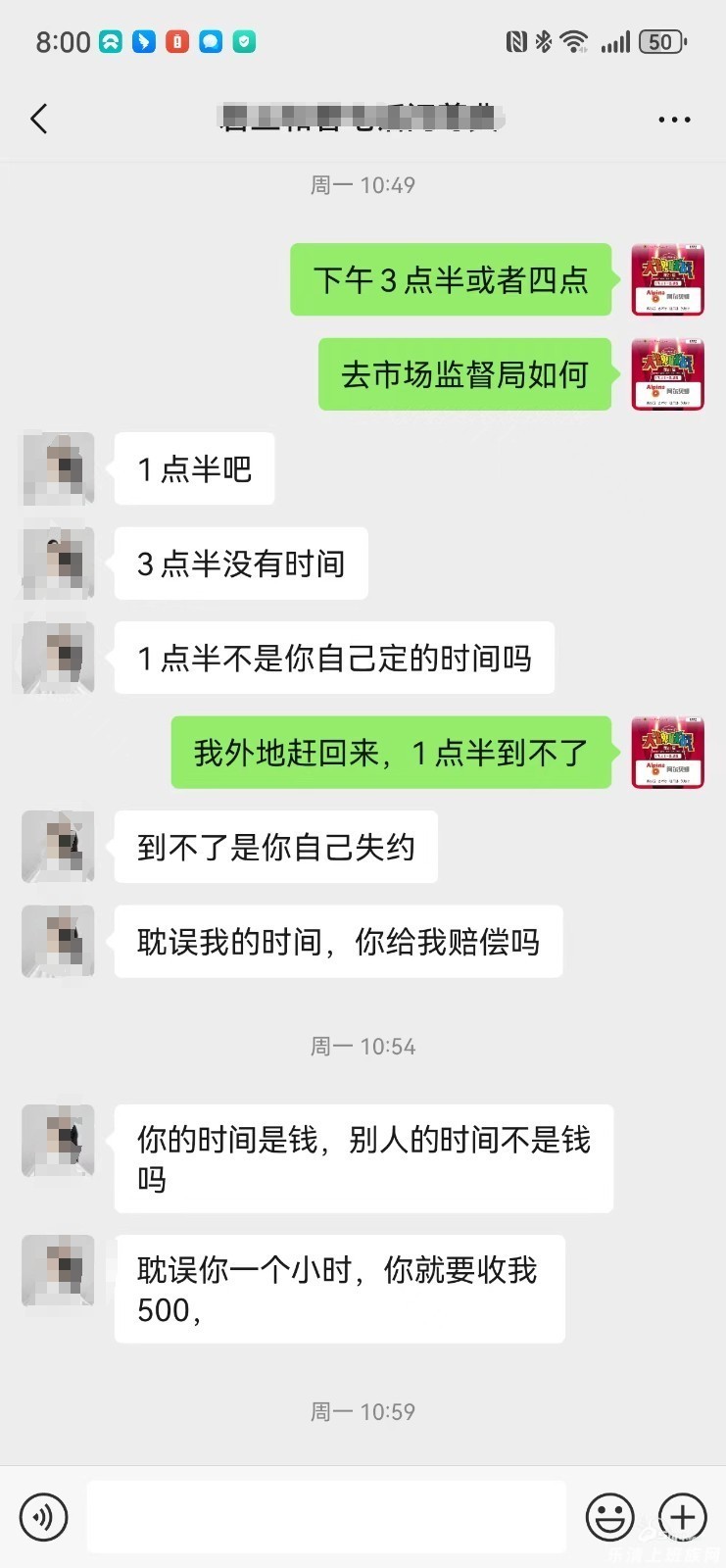Open the plus attachments menu
This screenshot has height=1568, width=726.
point(682,1517)
